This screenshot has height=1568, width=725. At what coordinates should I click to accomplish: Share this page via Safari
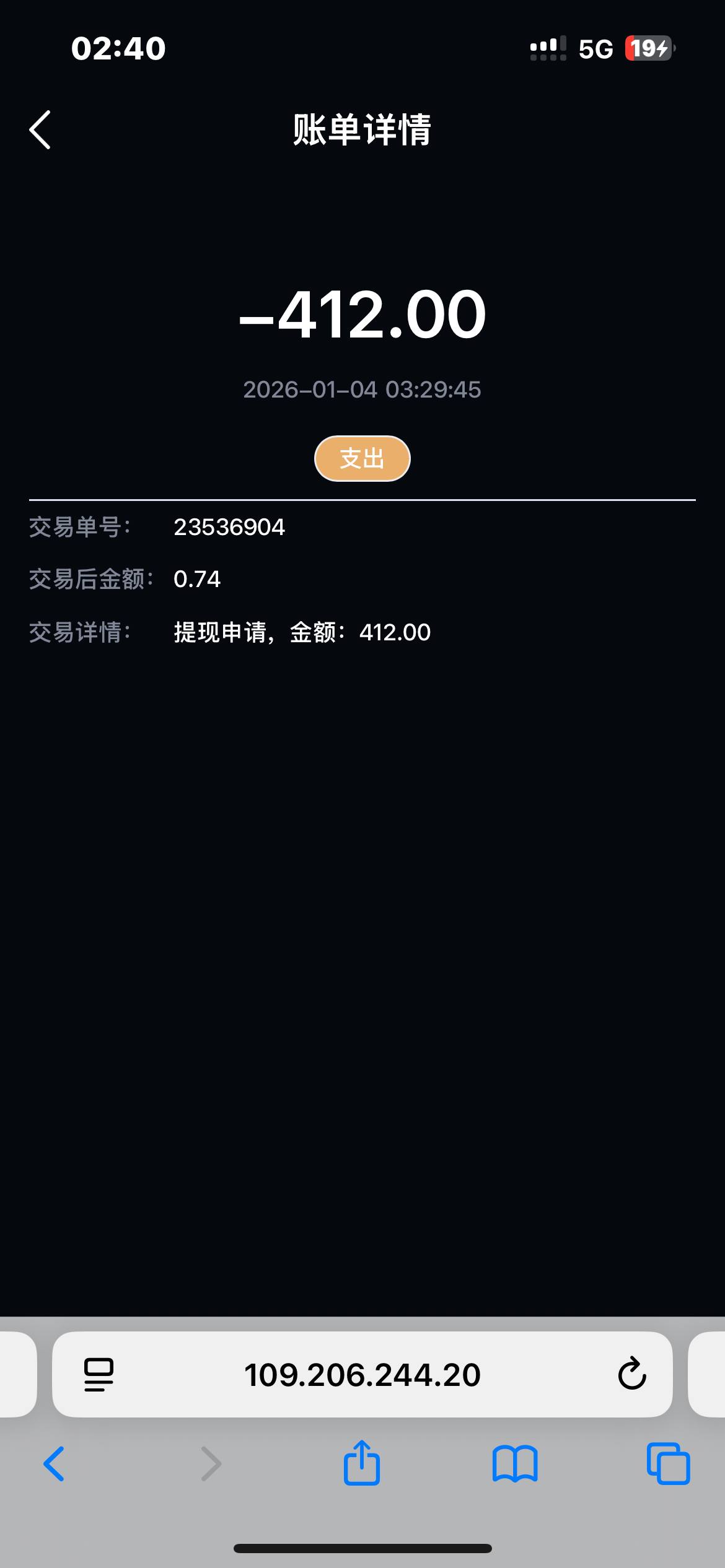(362, 1463)
